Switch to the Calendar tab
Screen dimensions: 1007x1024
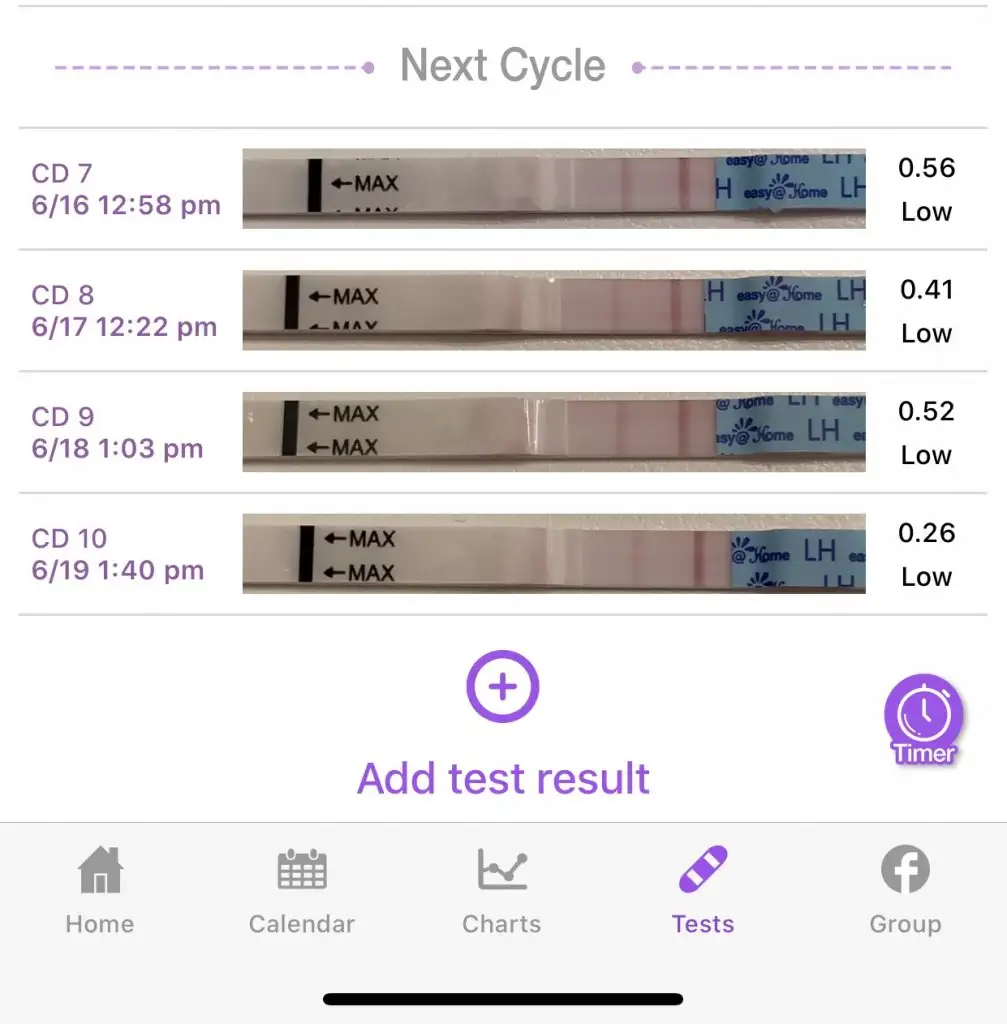click(301, 889)
